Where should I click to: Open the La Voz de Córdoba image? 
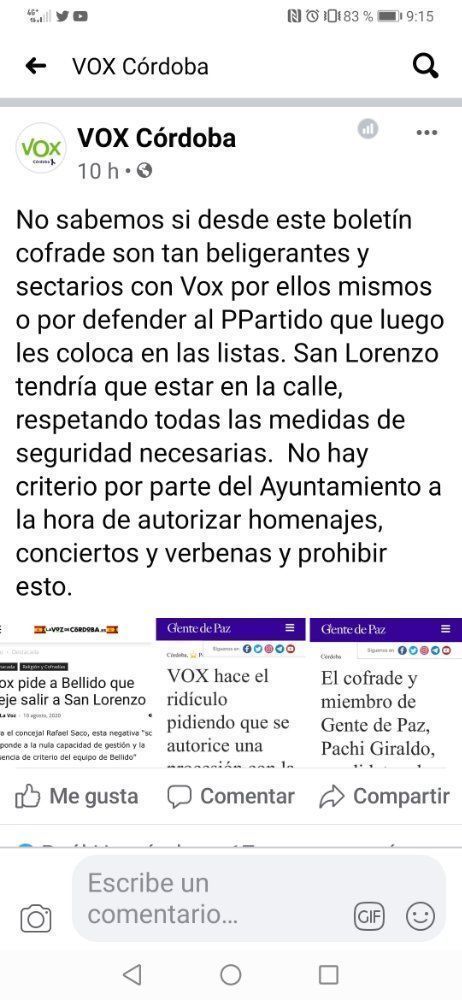point(77,692)
